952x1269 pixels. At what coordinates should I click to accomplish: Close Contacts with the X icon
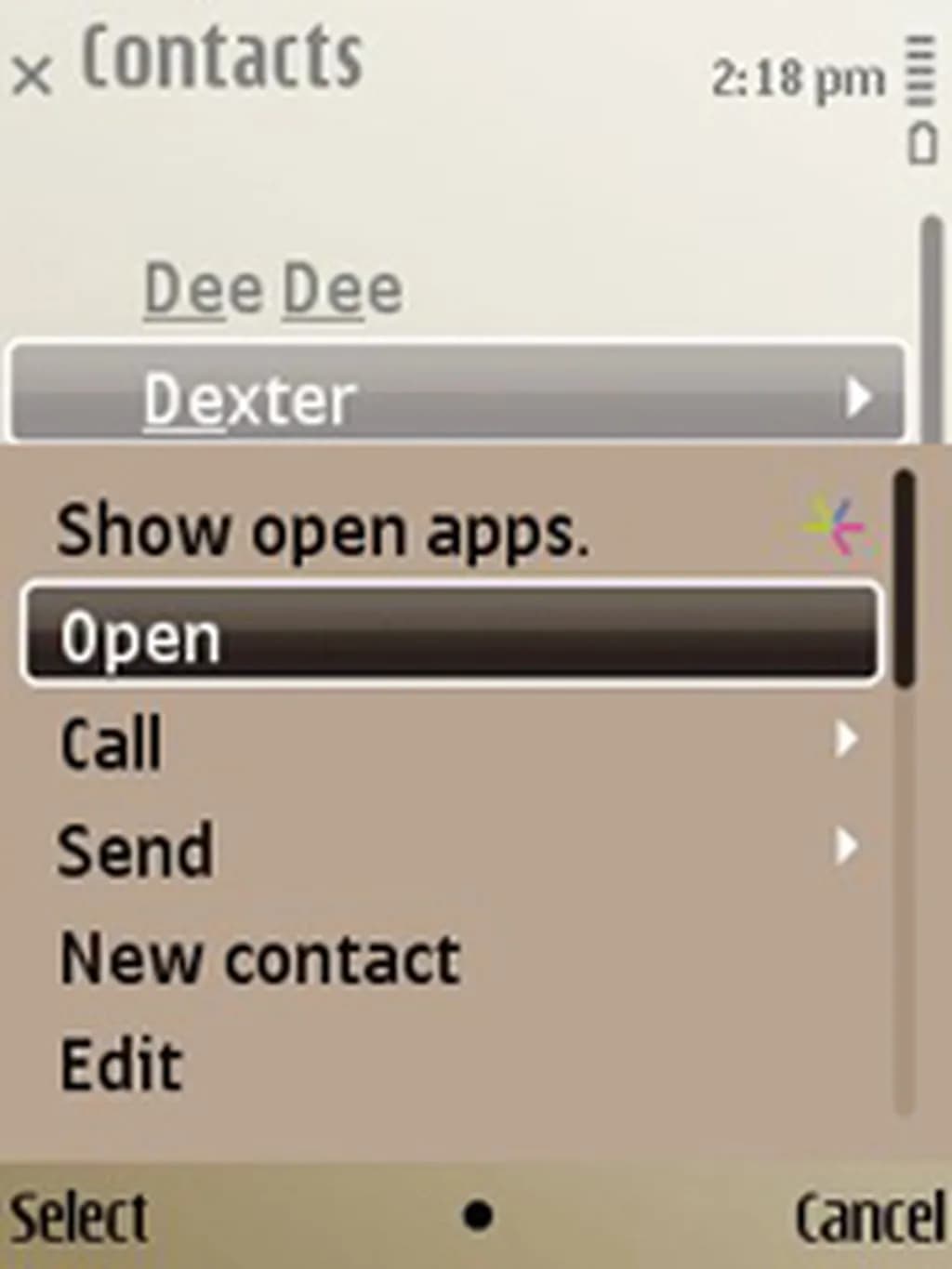coord(33,76)
